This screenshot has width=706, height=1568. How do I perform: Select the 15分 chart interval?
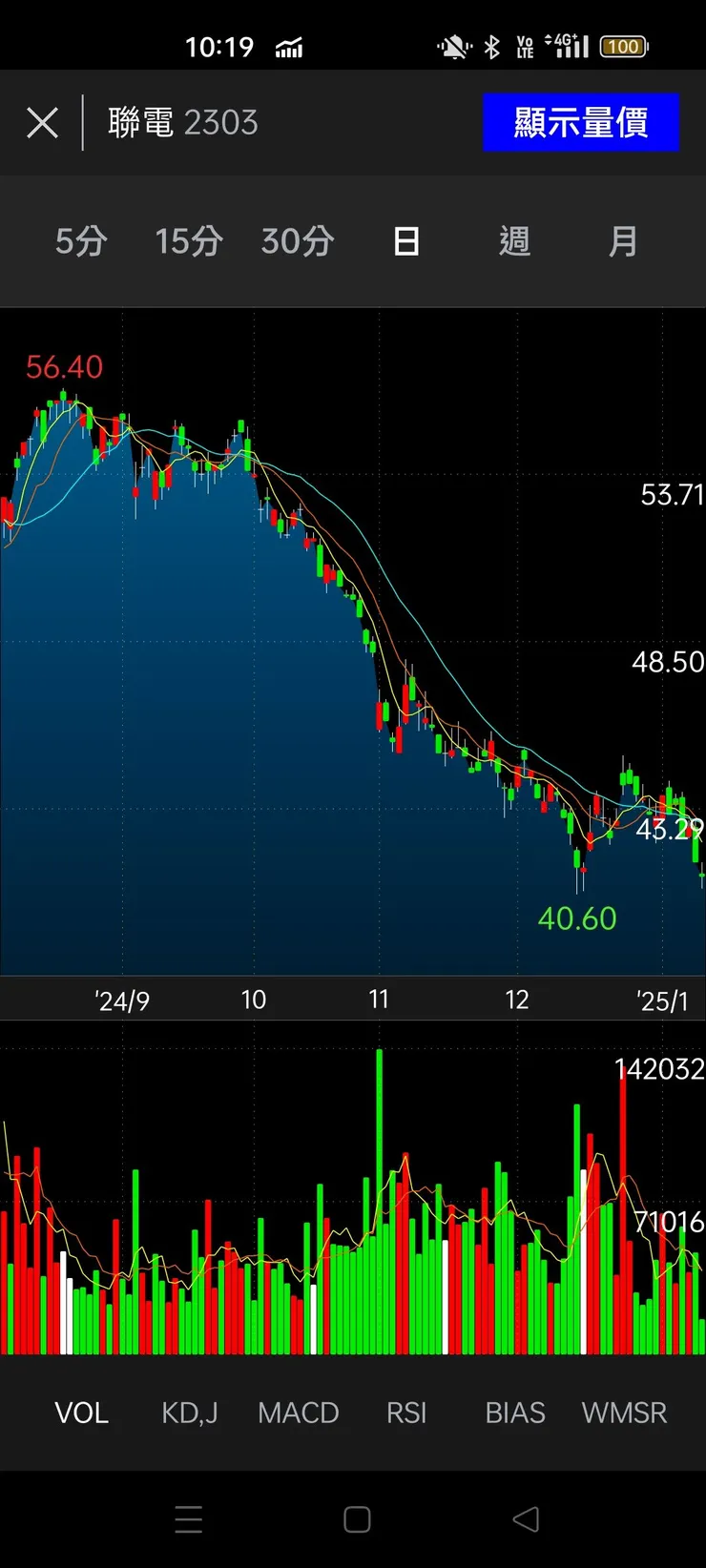click(x=189, y=241)
